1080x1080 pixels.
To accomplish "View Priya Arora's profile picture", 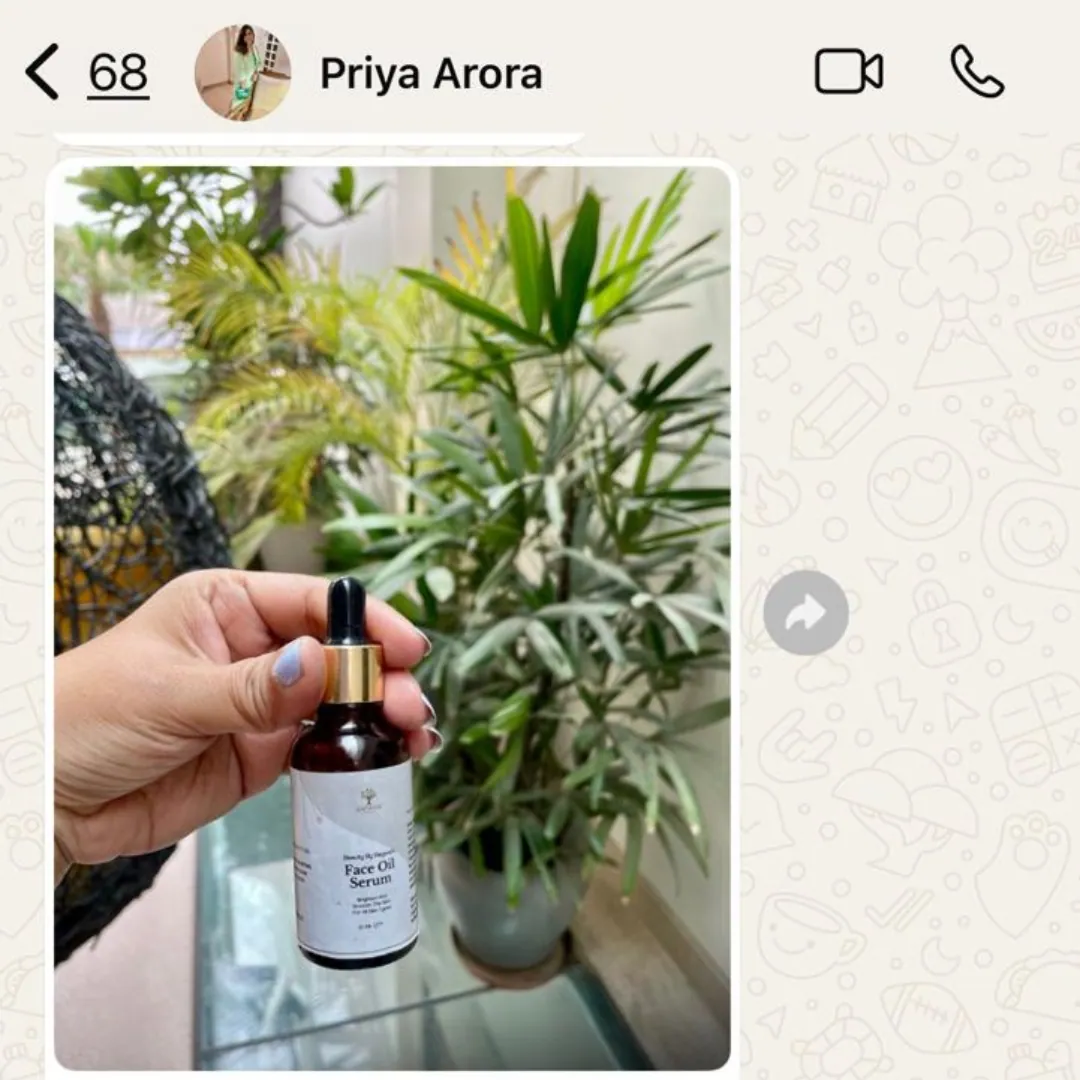I will pos(242,73).
